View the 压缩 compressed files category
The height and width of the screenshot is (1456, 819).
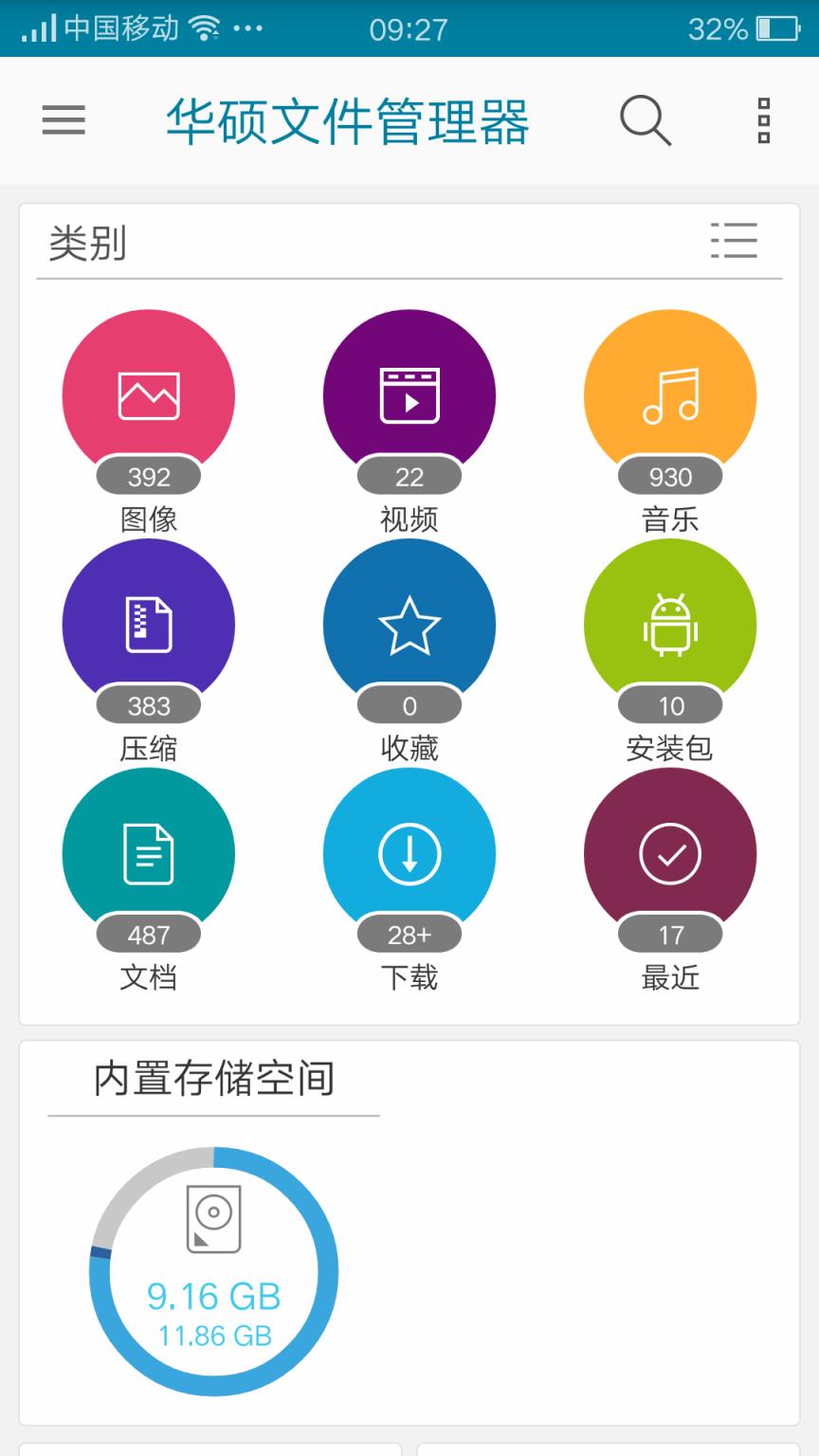[149, 625]
